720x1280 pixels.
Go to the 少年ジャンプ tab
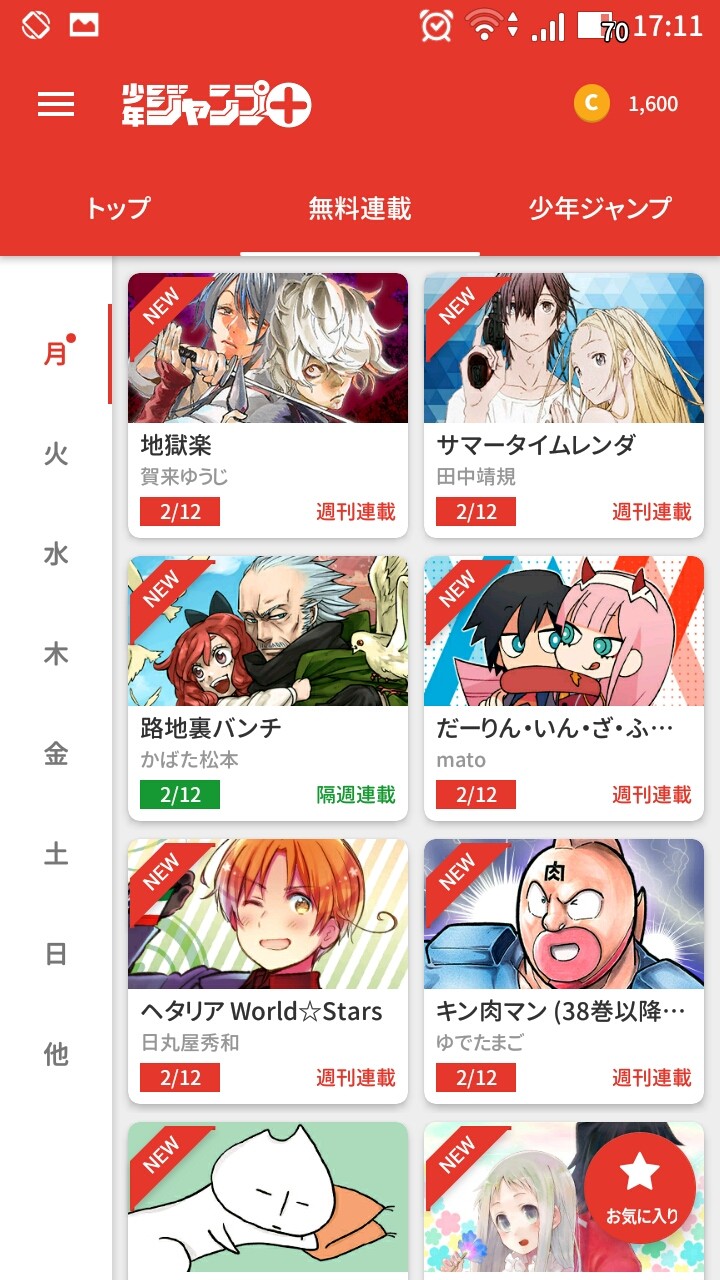pos(599,208)
